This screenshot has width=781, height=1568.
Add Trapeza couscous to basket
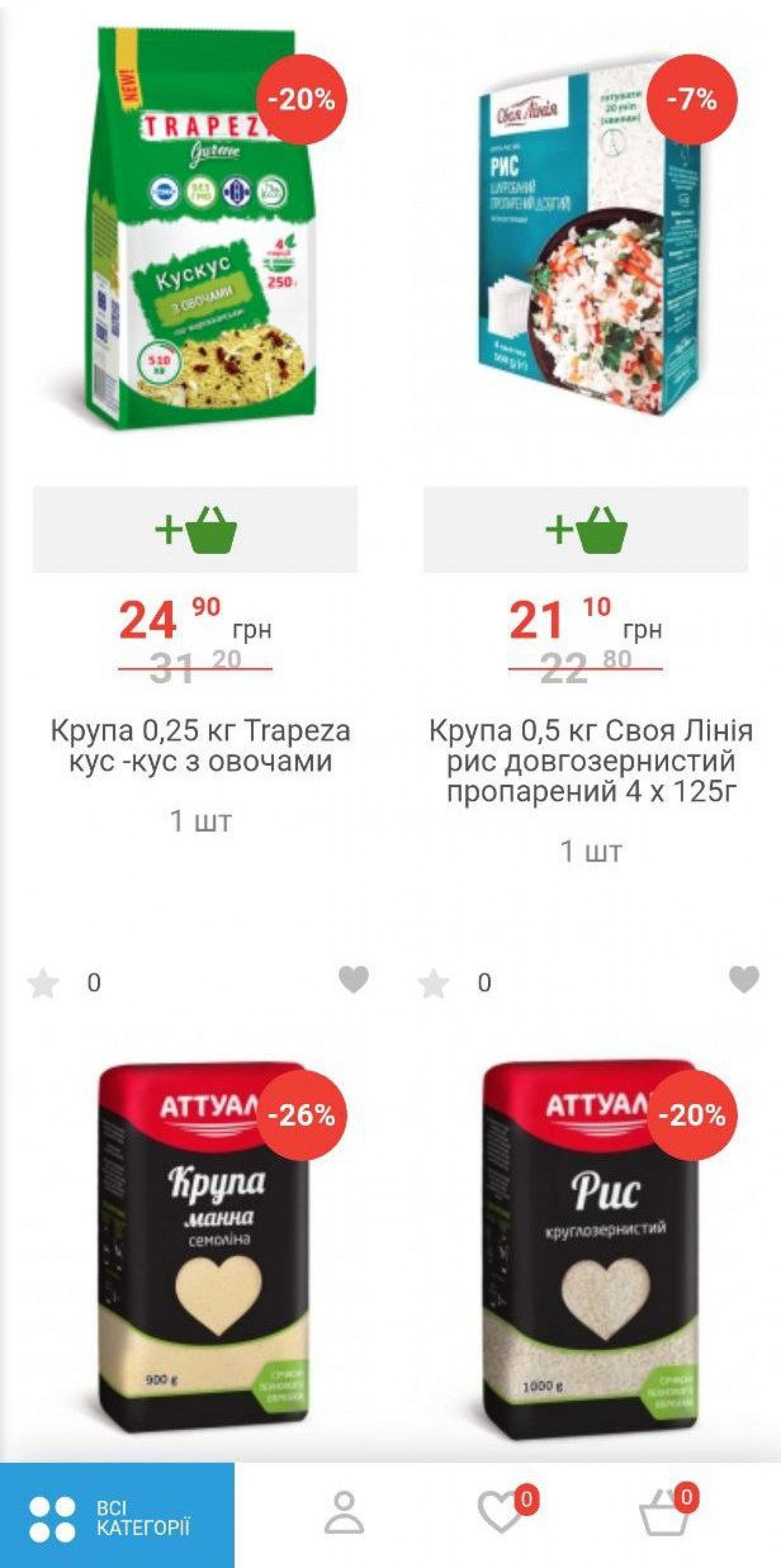coord(195,529)
